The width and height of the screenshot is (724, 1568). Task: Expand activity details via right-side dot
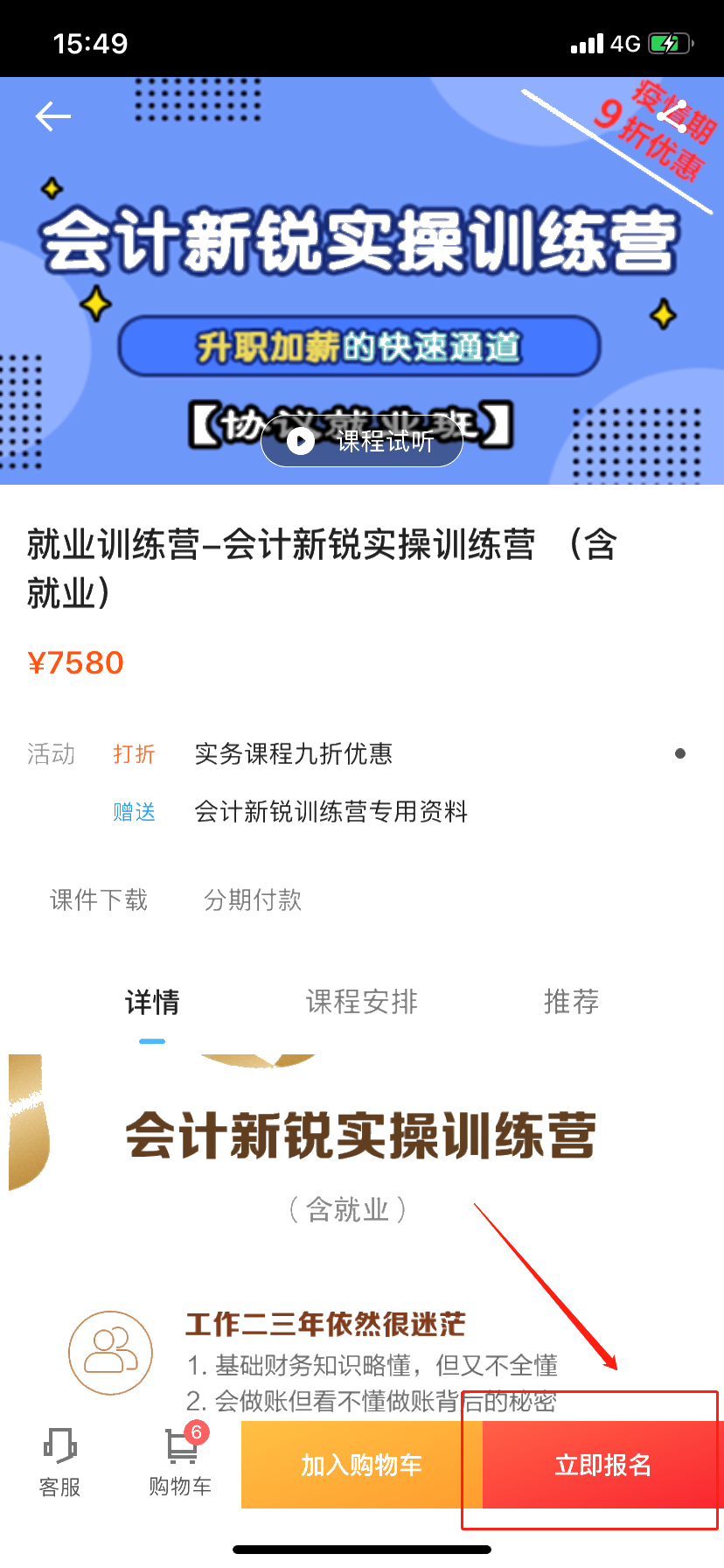point(680,753)
